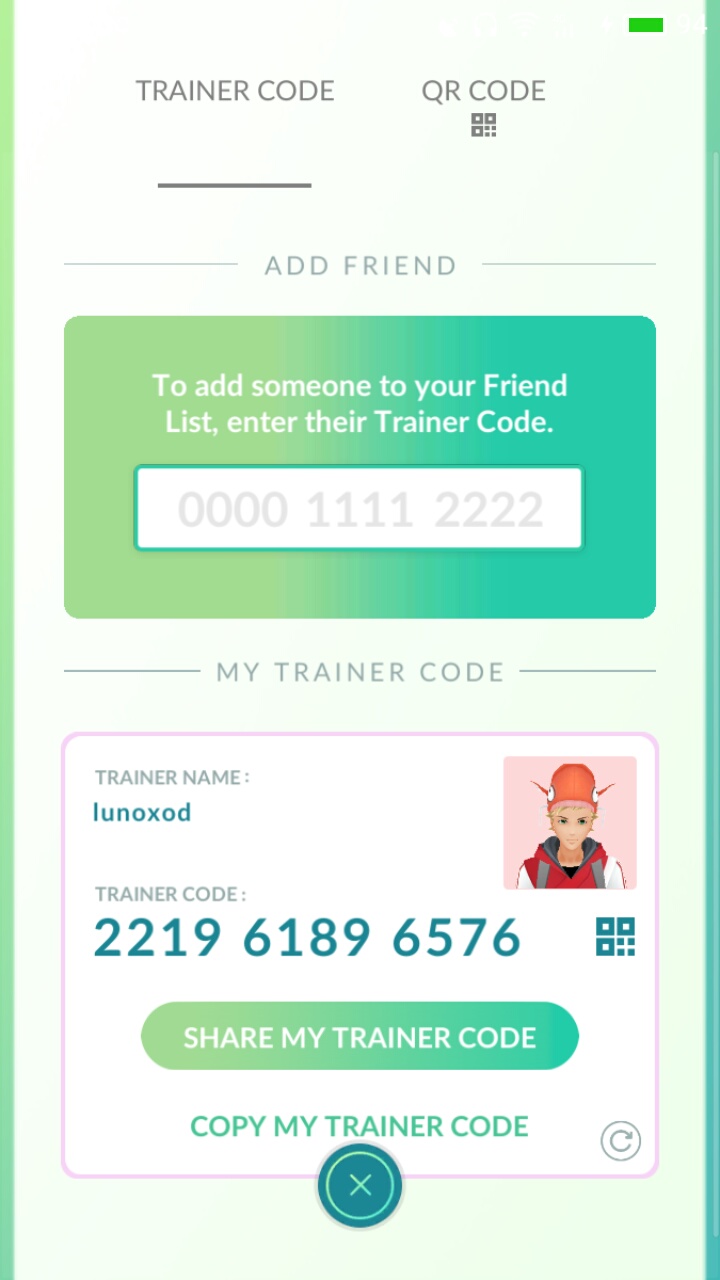Refresh my trainer code
Viewport: 720px width, 1280px height.
click(620, 1141)
